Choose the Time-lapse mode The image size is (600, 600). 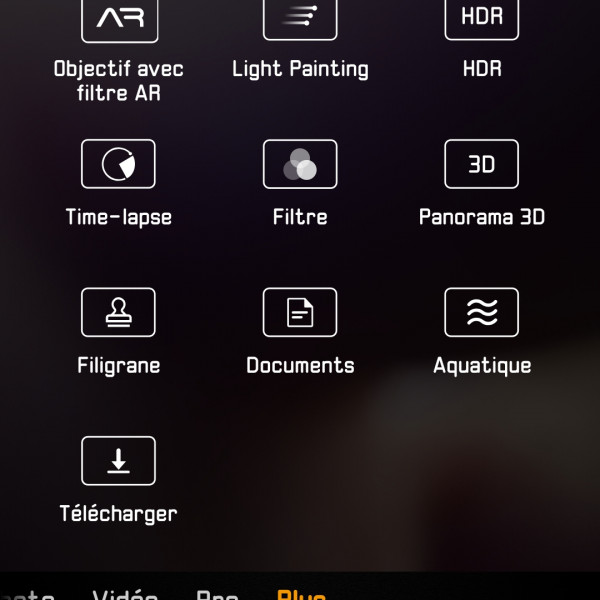[118, 164]
